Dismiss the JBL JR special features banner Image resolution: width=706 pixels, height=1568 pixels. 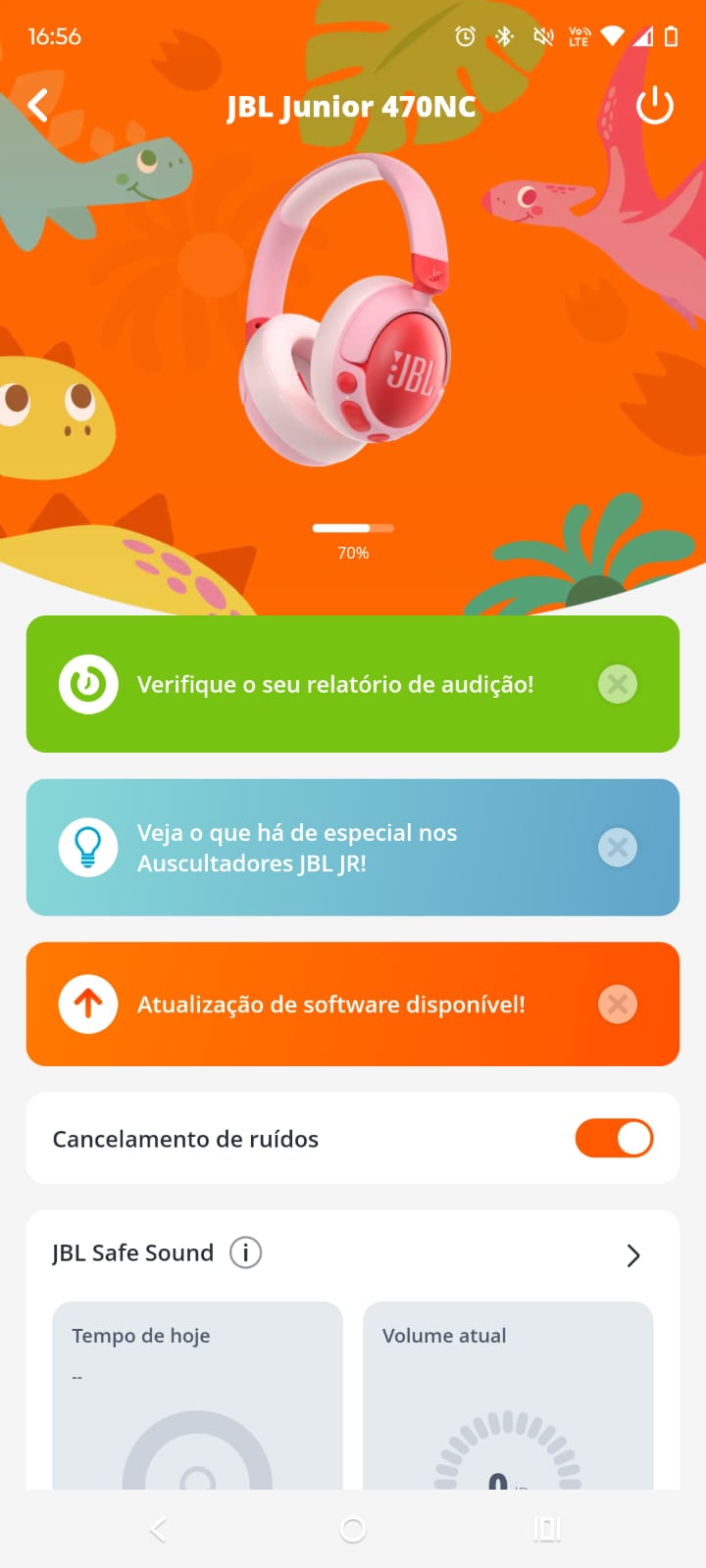618,848
